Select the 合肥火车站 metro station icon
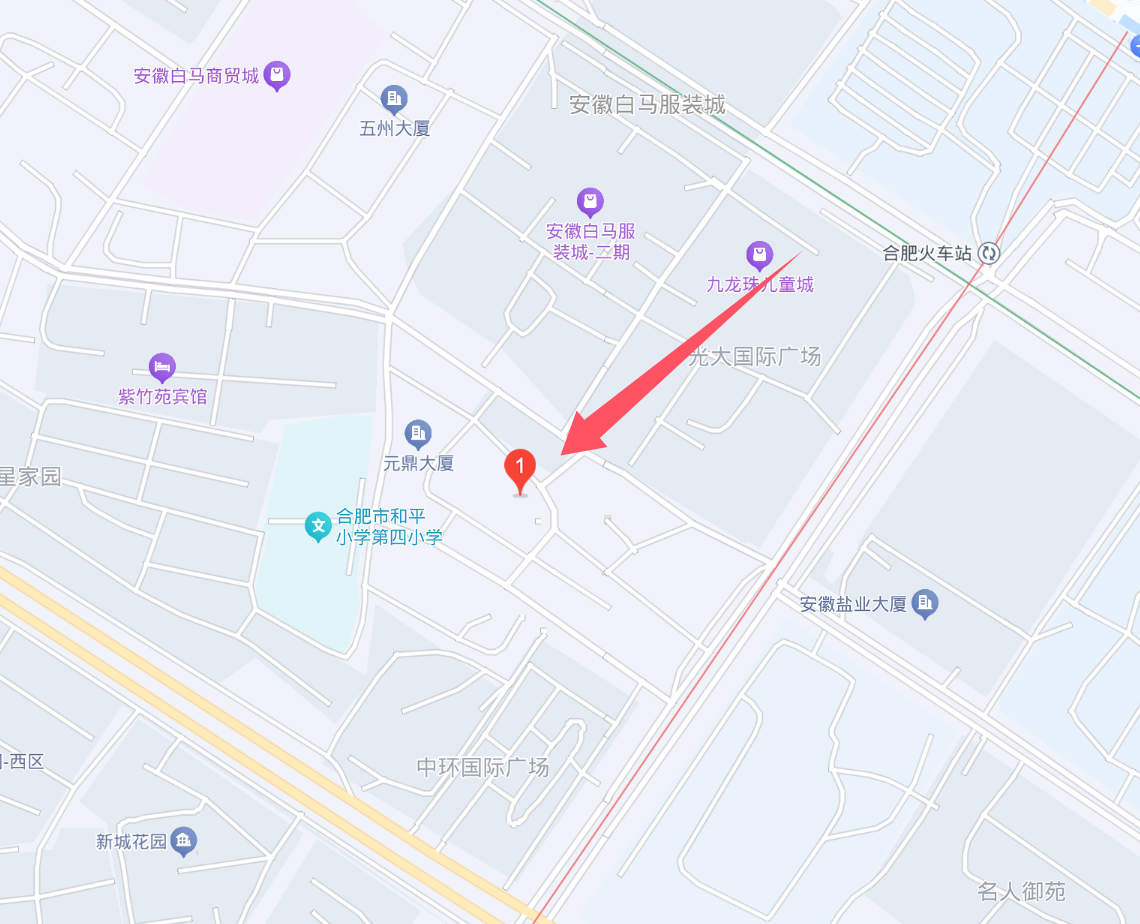Screen dimensions: 1140x924 point(989,253)
